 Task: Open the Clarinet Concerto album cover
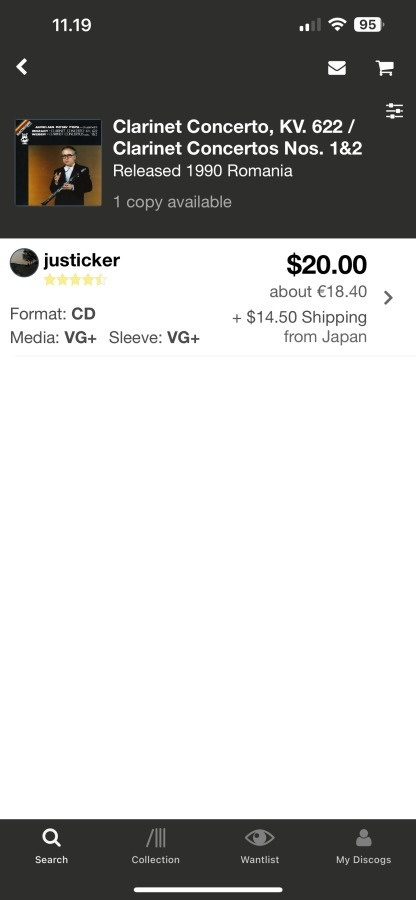[58, 162]
